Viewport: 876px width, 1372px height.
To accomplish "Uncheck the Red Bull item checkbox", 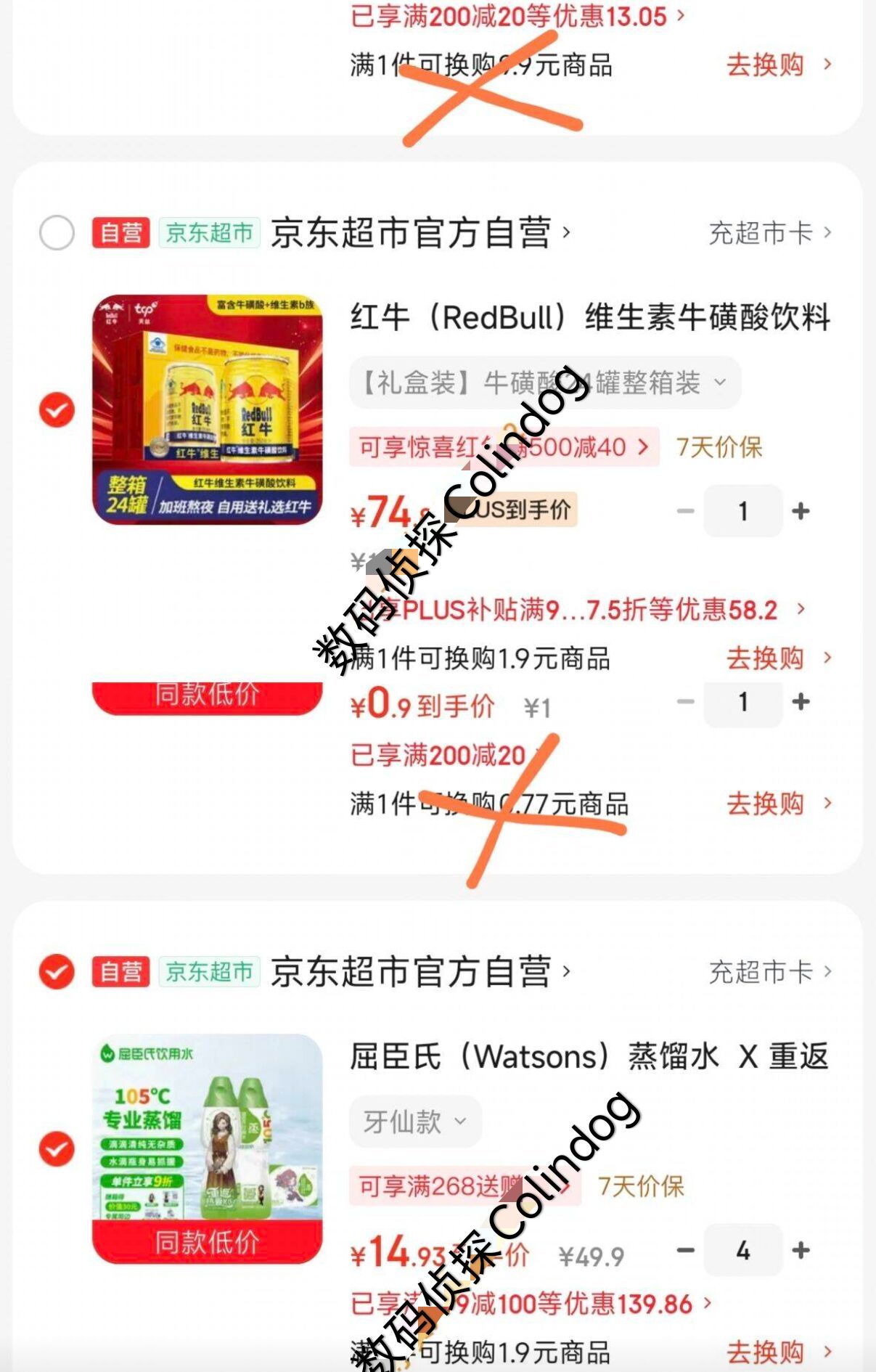I will pyautogui.click(x=57, y=410).
